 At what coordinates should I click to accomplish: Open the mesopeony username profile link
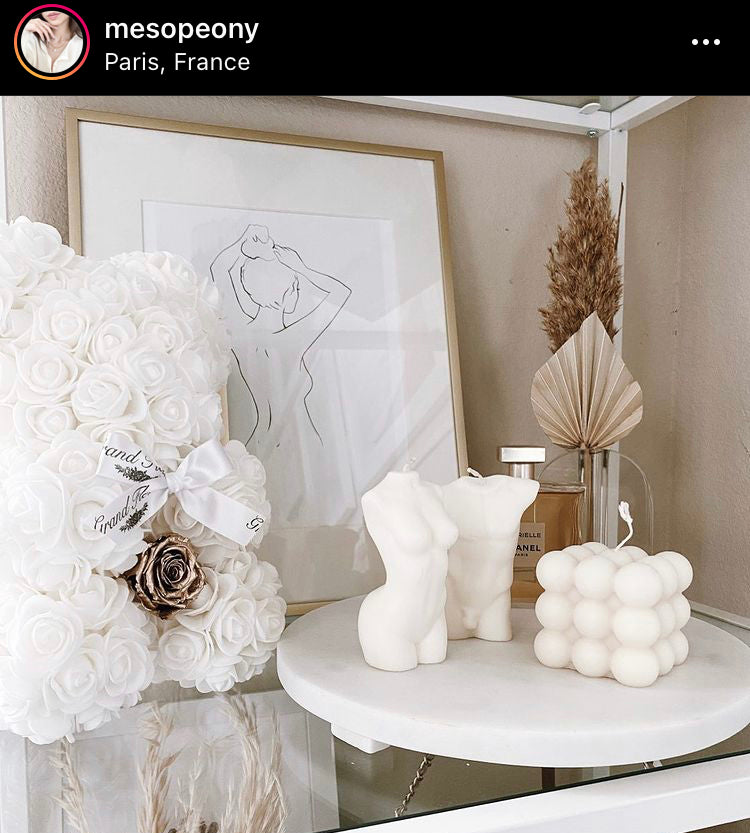click(181, 29)
